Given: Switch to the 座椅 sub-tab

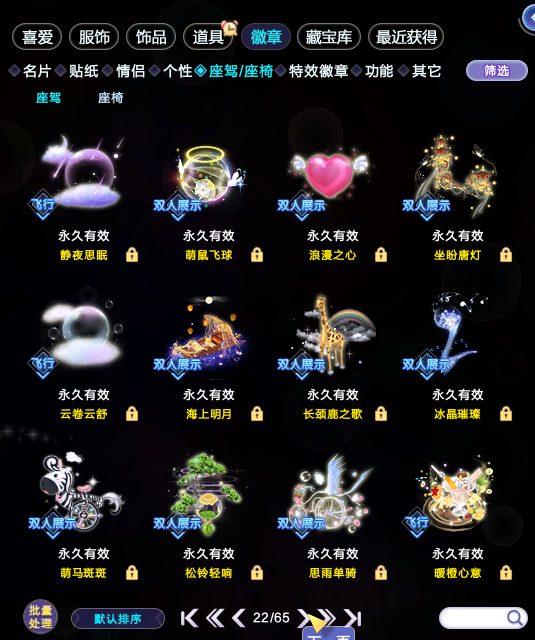Looking at the screenshot, I should pyautogui.click(x=110, y=98).
